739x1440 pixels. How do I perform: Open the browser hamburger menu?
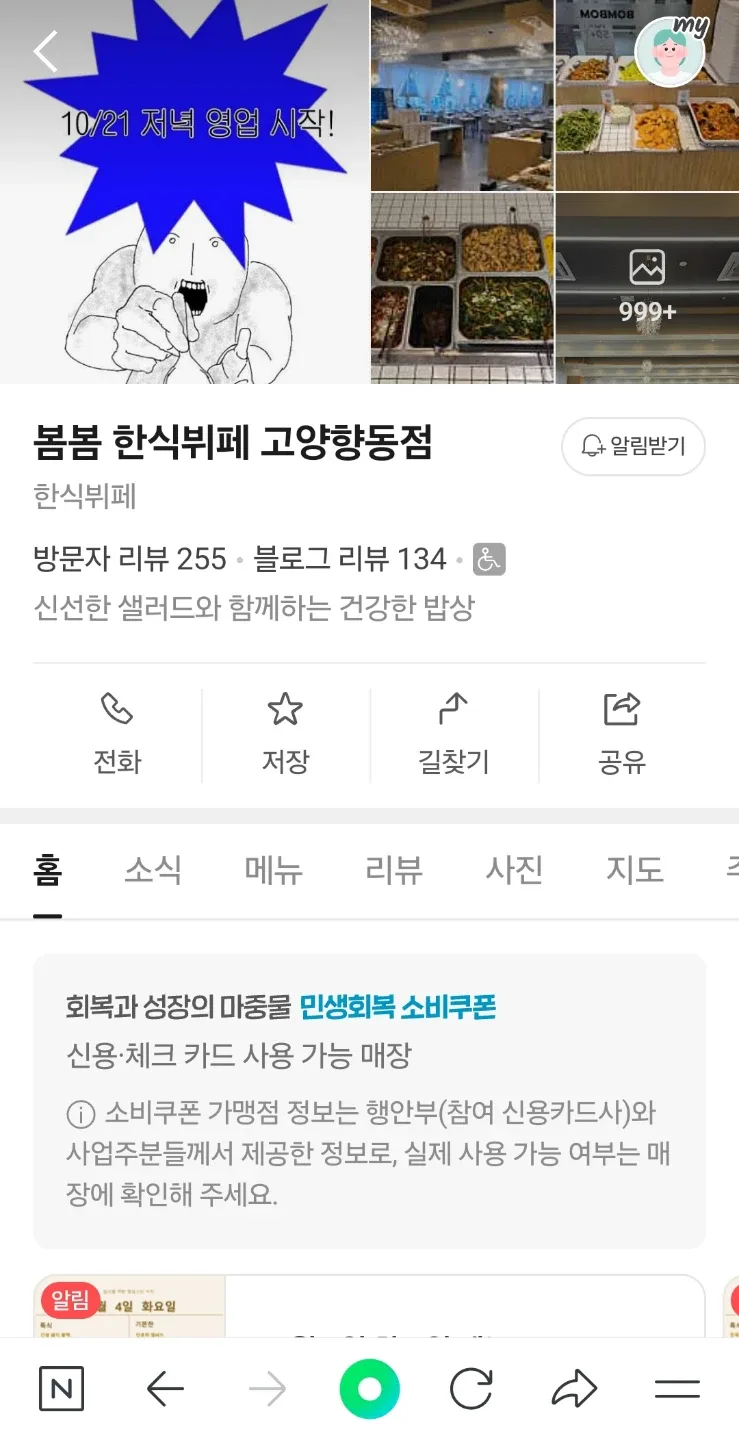click(677, 1389)
